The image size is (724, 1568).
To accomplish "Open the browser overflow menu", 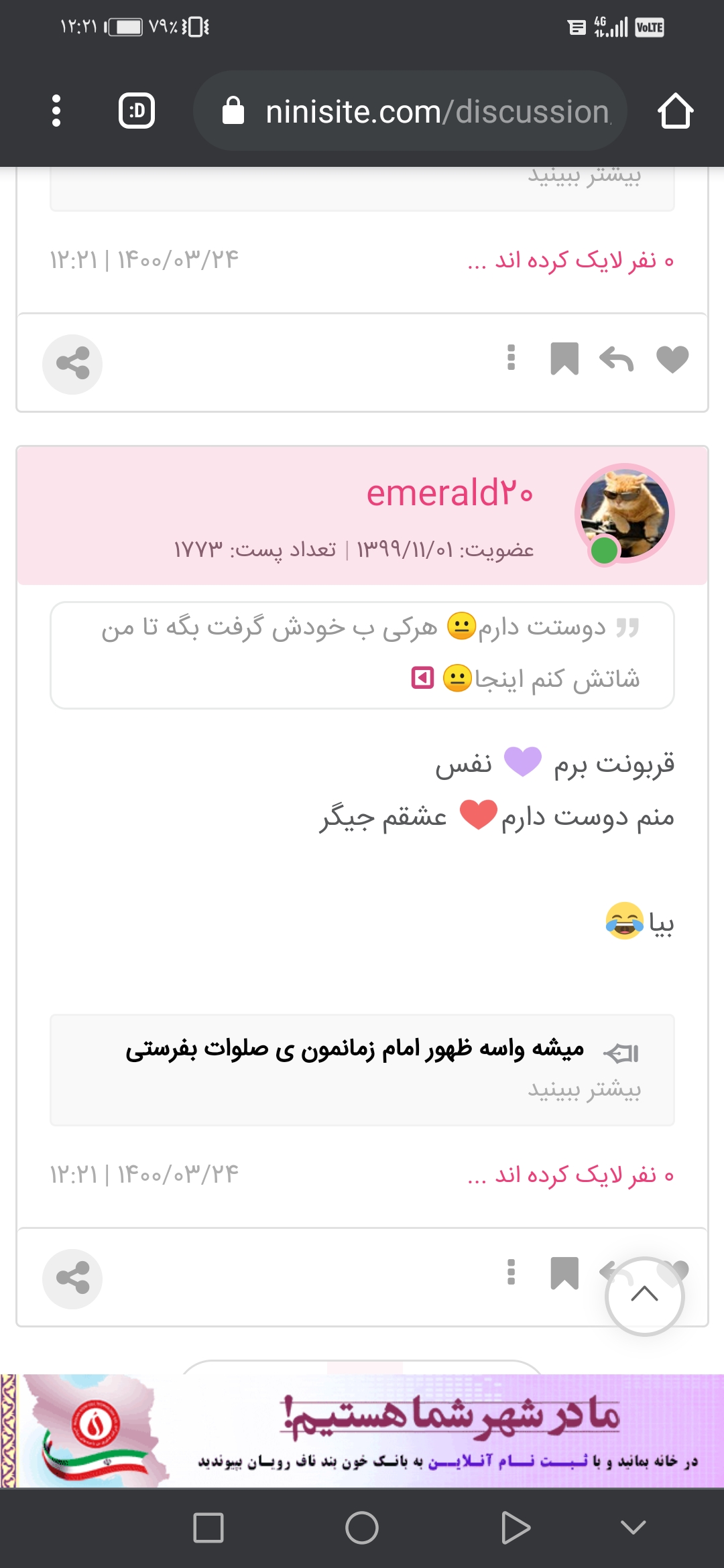I will [56, 111].
